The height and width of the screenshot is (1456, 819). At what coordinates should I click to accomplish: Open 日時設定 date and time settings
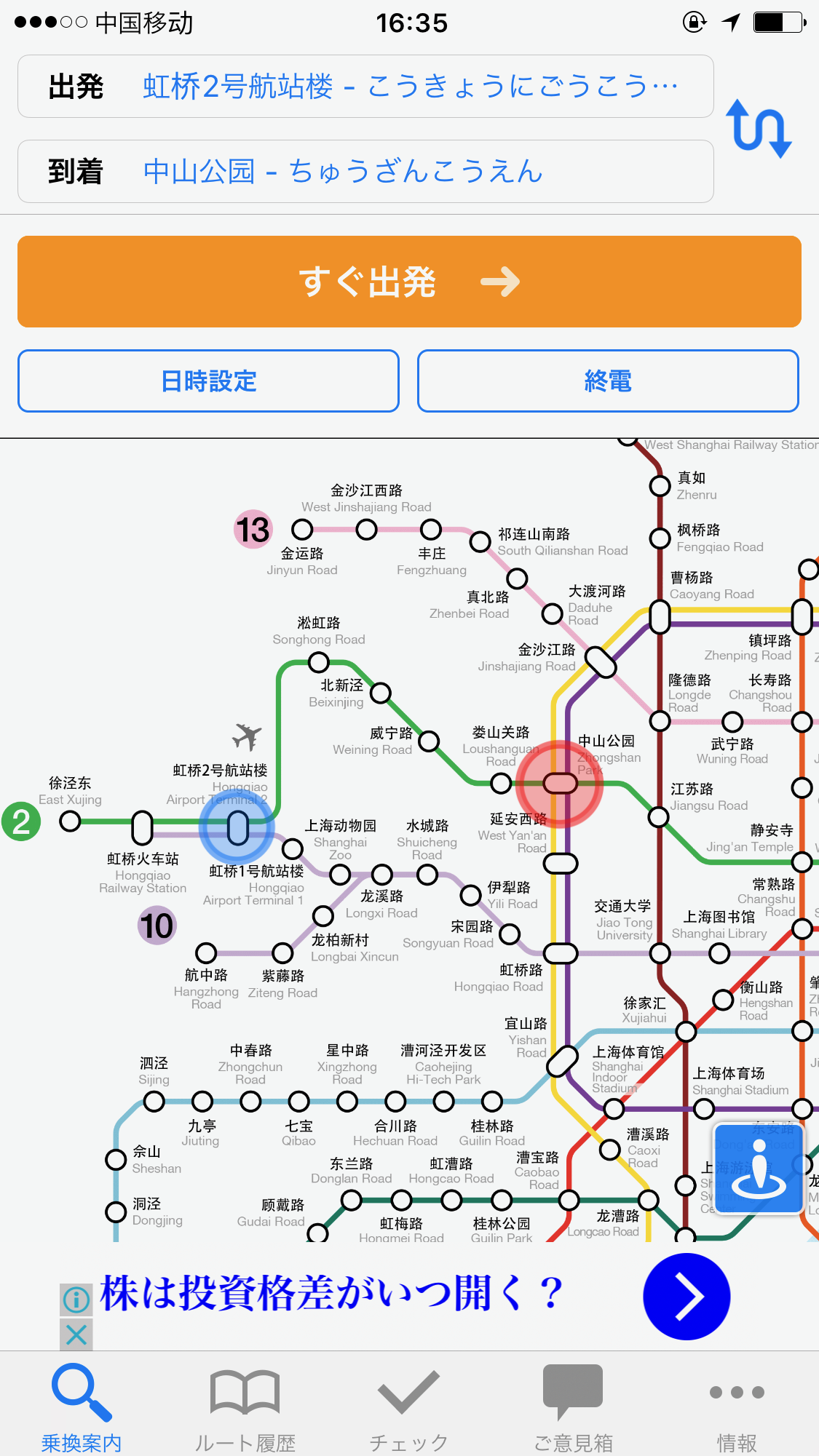(208, 381)
